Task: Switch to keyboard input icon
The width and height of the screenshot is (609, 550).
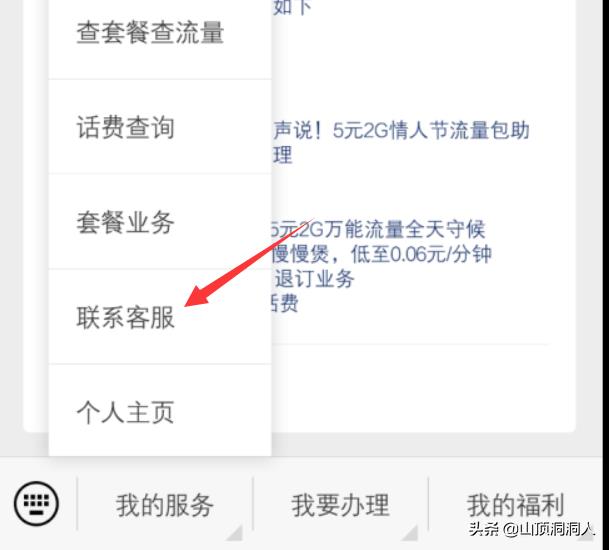Action: click(37, 503)
